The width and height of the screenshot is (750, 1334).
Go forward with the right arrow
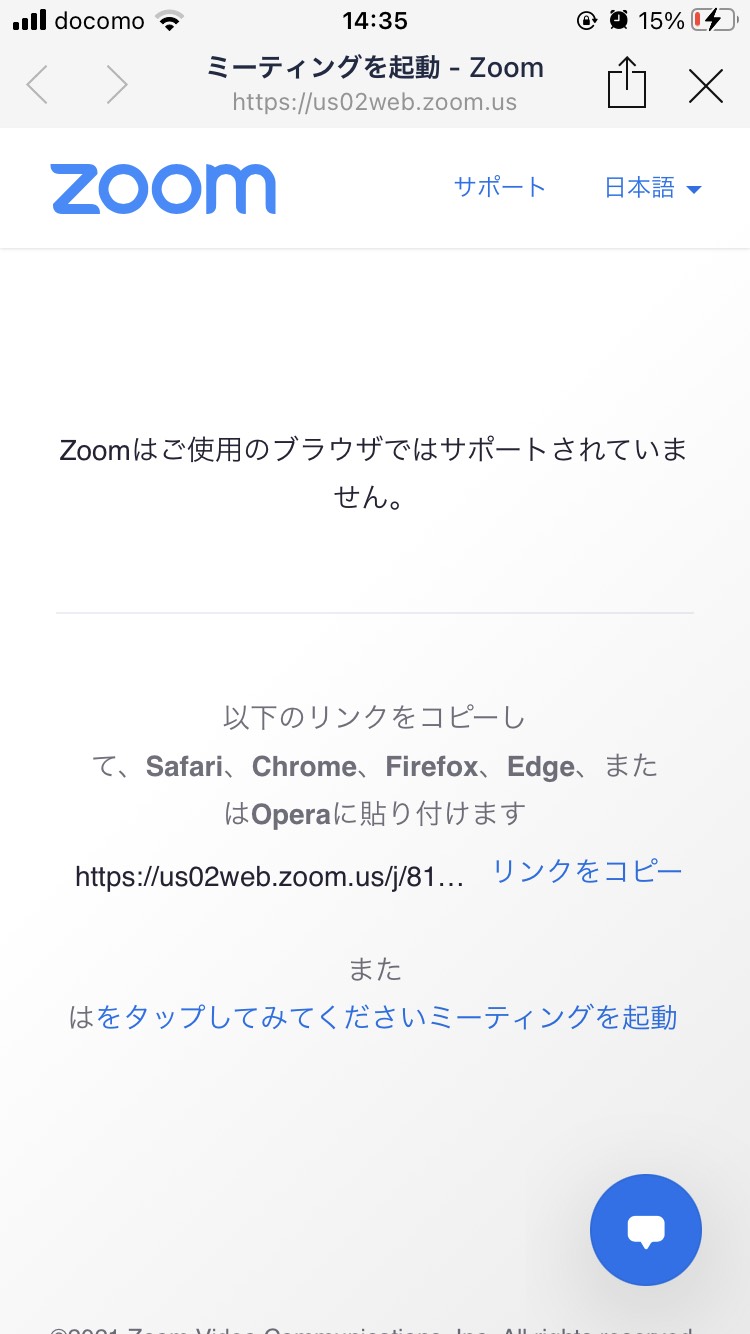[117, 85]
